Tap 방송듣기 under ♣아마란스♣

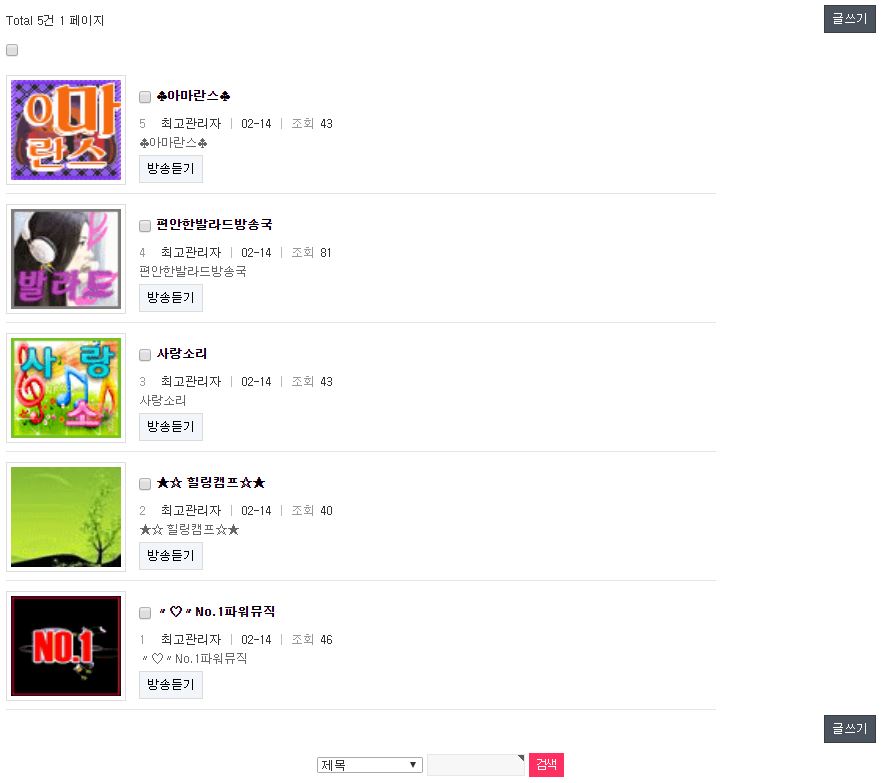point(171,169)
